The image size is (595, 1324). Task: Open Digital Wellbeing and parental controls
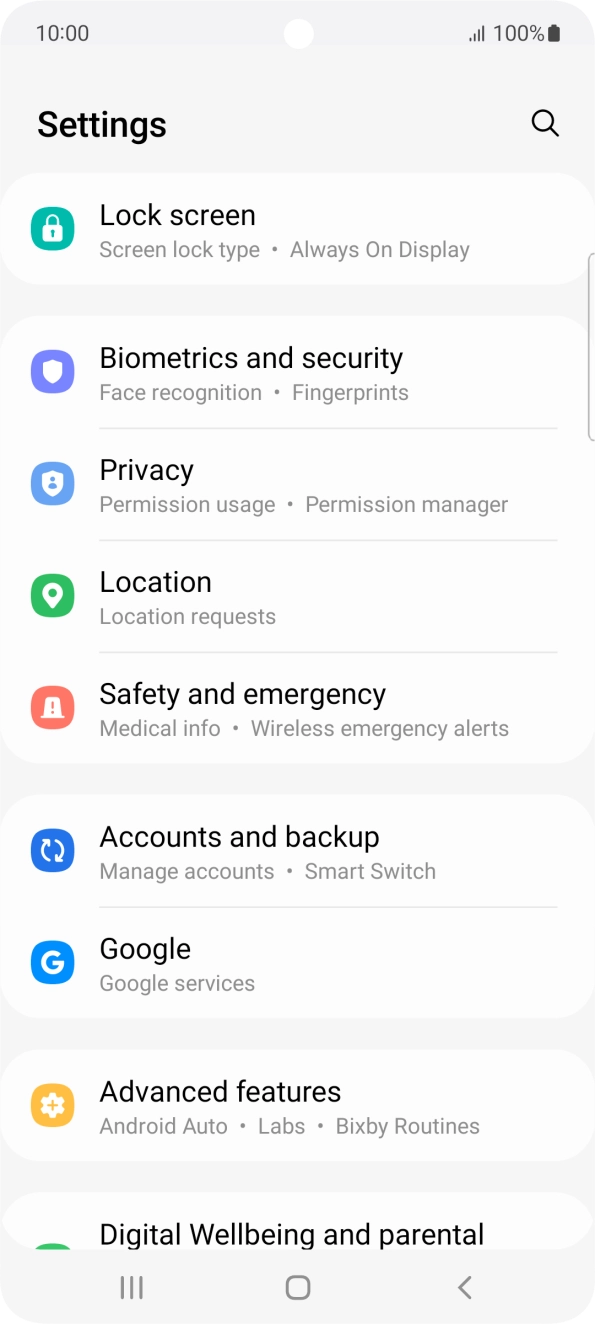tap(297, 1222)
